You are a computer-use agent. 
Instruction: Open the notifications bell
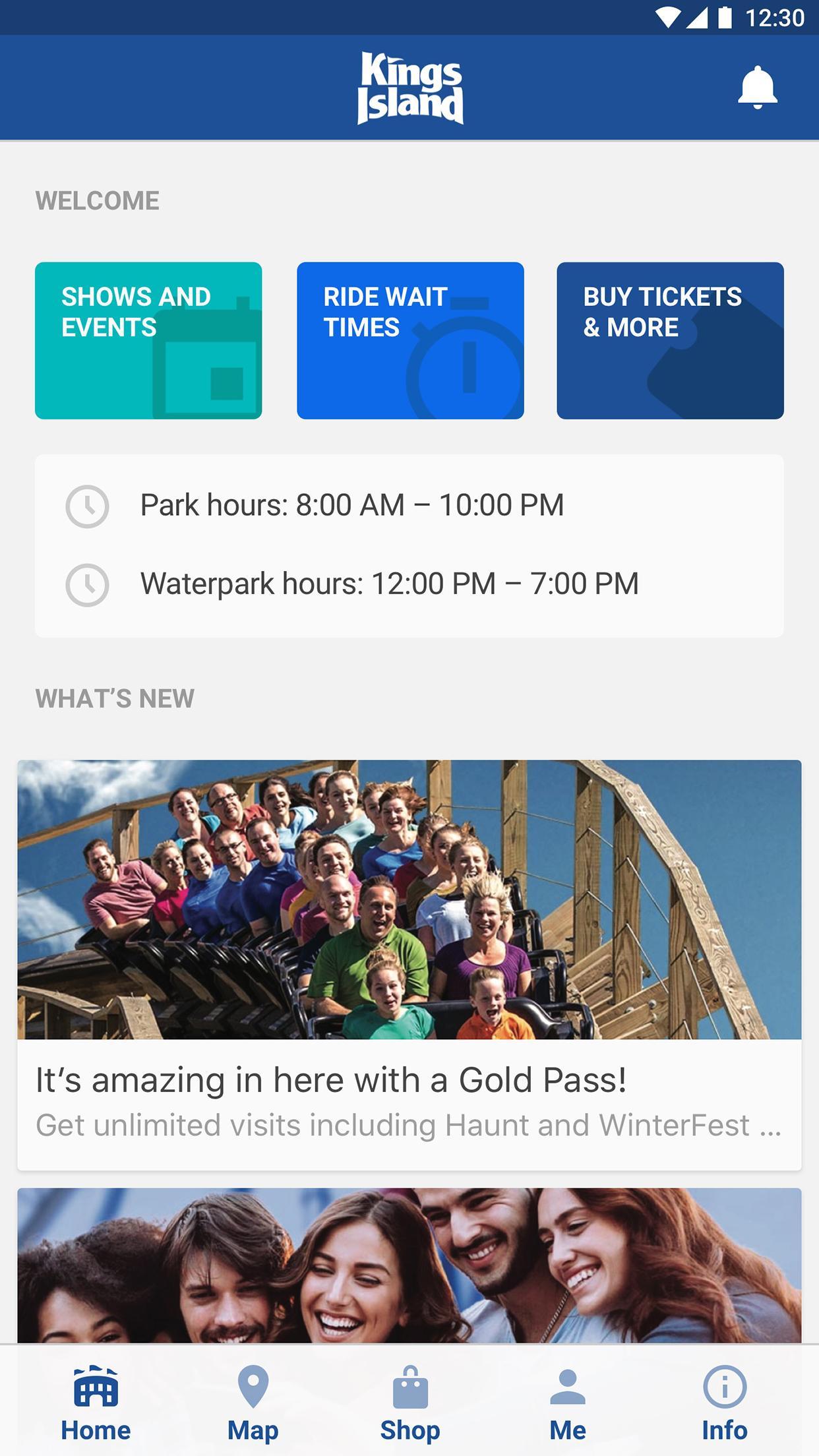757,88
